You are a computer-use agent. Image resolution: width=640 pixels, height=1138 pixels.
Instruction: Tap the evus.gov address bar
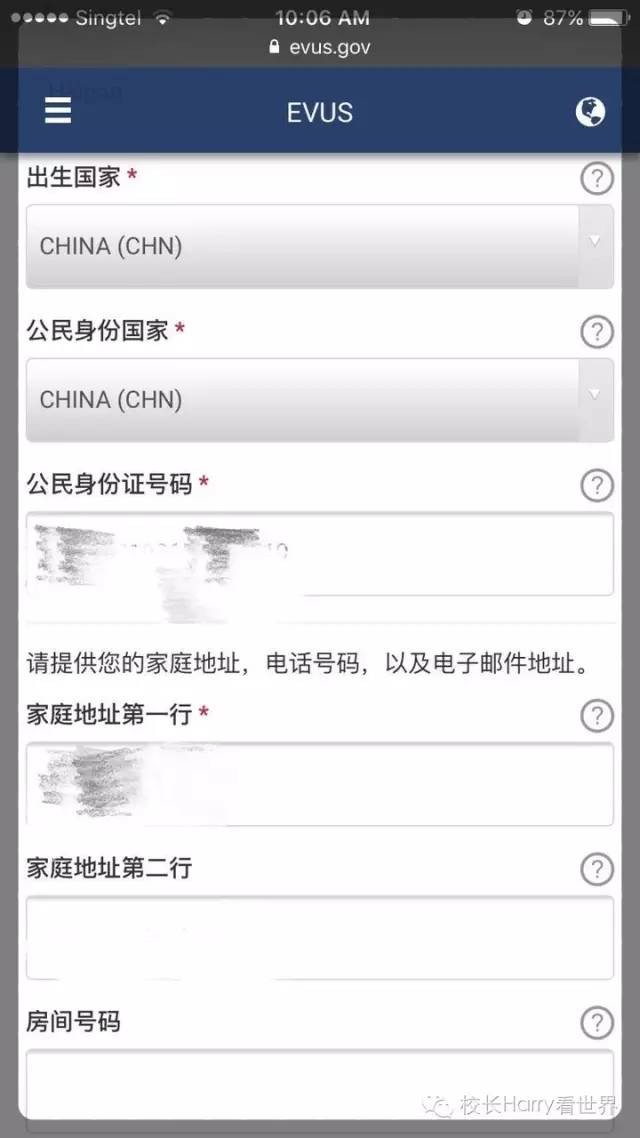point(320,47)
